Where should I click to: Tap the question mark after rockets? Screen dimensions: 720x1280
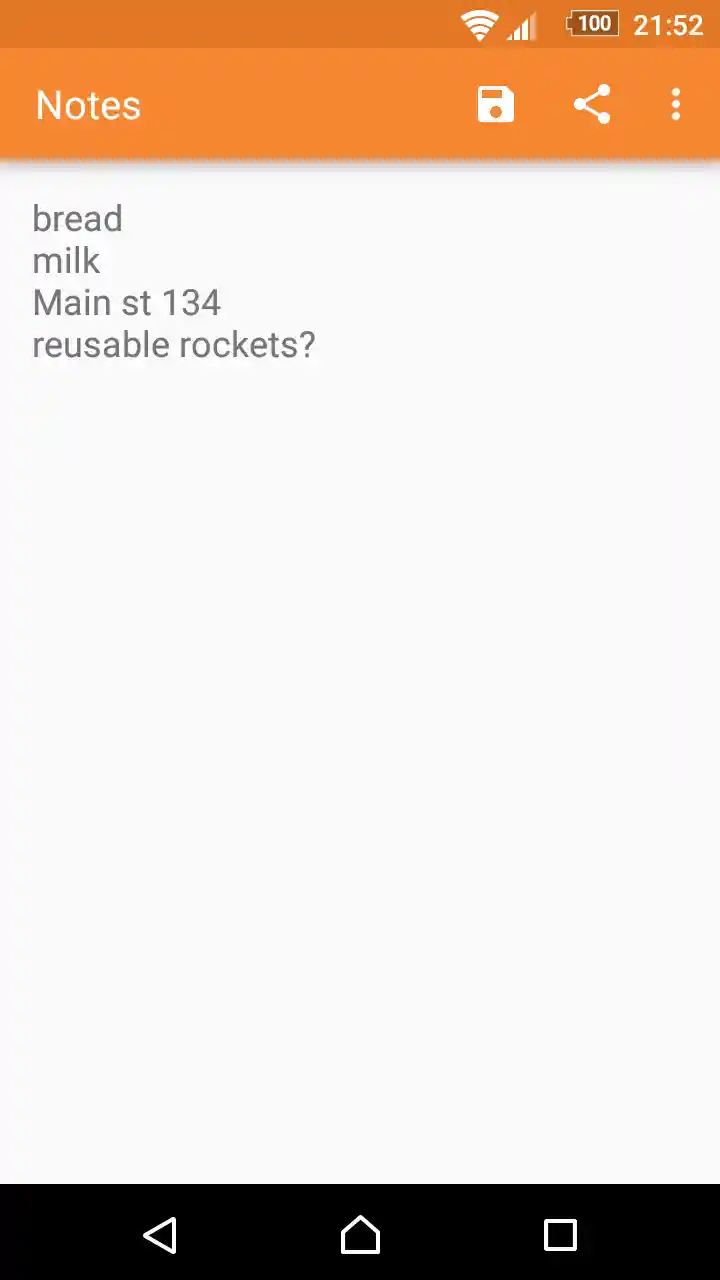coord(307,344)
